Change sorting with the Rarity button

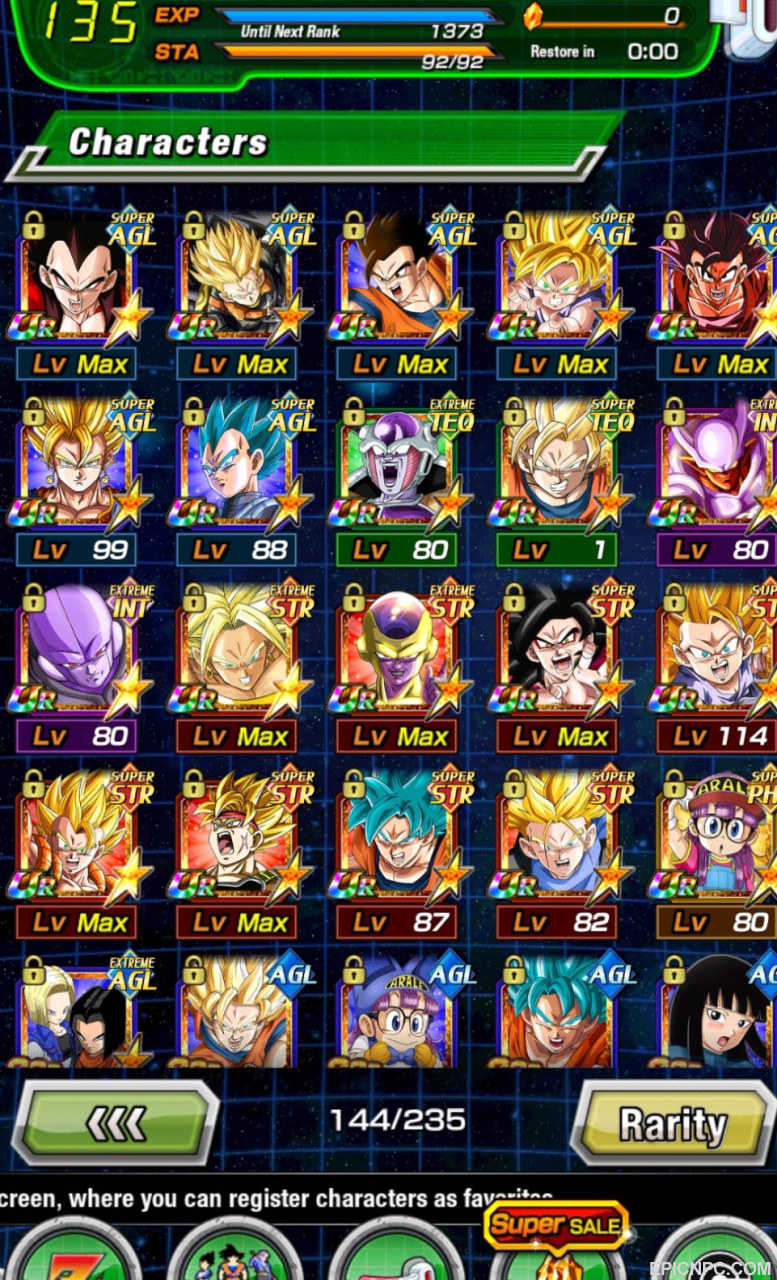tap(672, 1124)
